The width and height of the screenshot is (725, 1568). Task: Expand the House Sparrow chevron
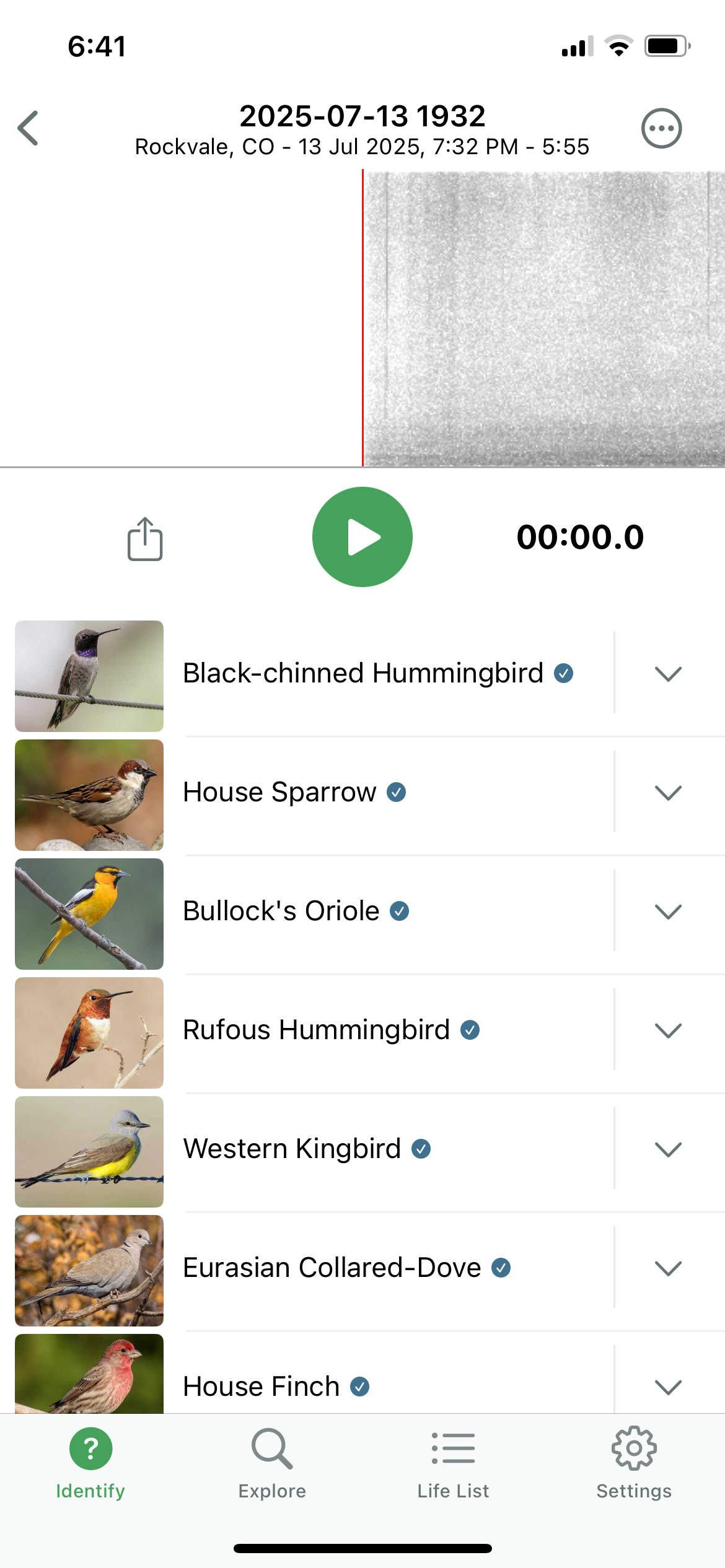point(668,792)
